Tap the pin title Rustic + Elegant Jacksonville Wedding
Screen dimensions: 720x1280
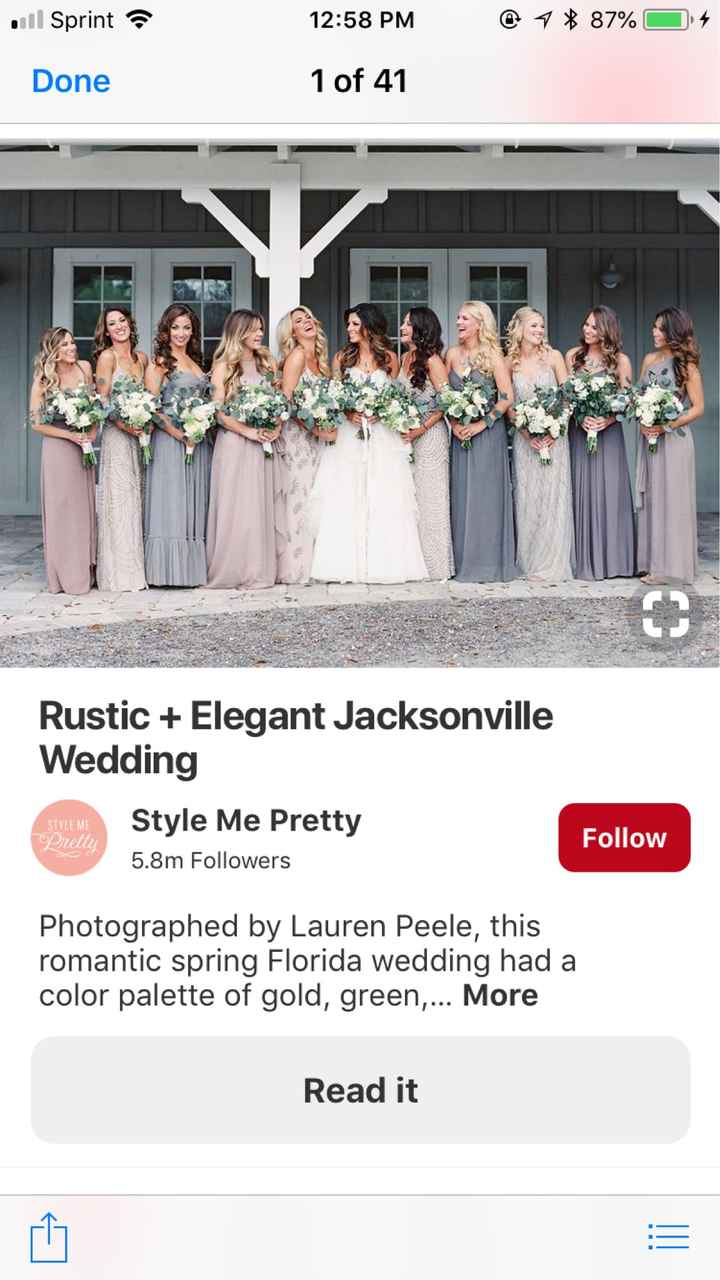[295, 738]
